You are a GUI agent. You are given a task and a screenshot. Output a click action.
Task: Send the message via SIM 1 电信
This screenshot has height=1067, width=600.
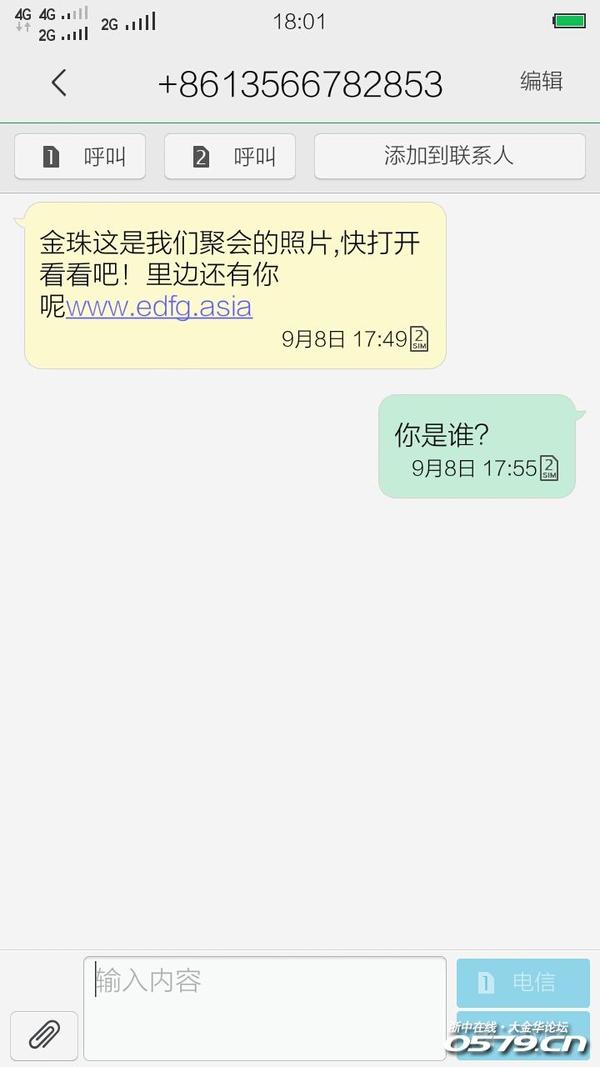522,983
